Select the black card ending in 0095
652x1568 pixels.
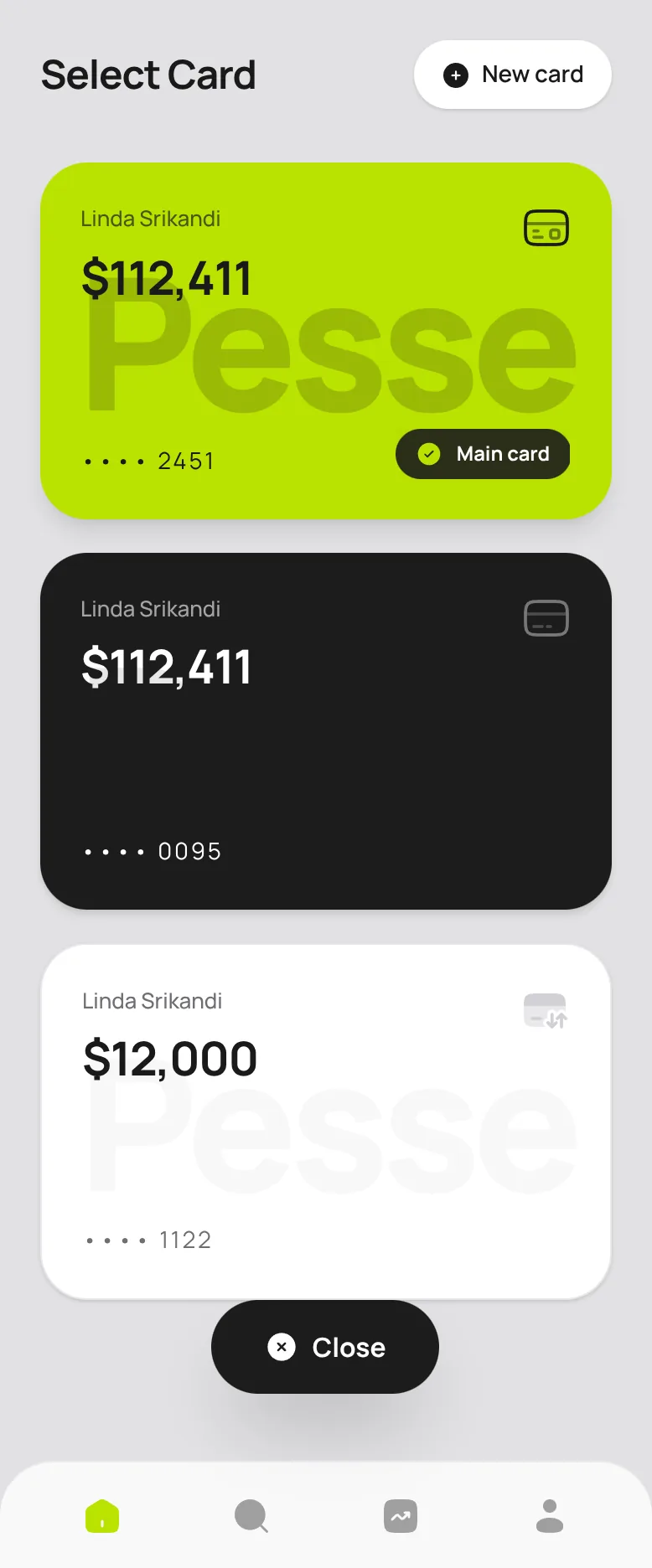tap(325, 730)
